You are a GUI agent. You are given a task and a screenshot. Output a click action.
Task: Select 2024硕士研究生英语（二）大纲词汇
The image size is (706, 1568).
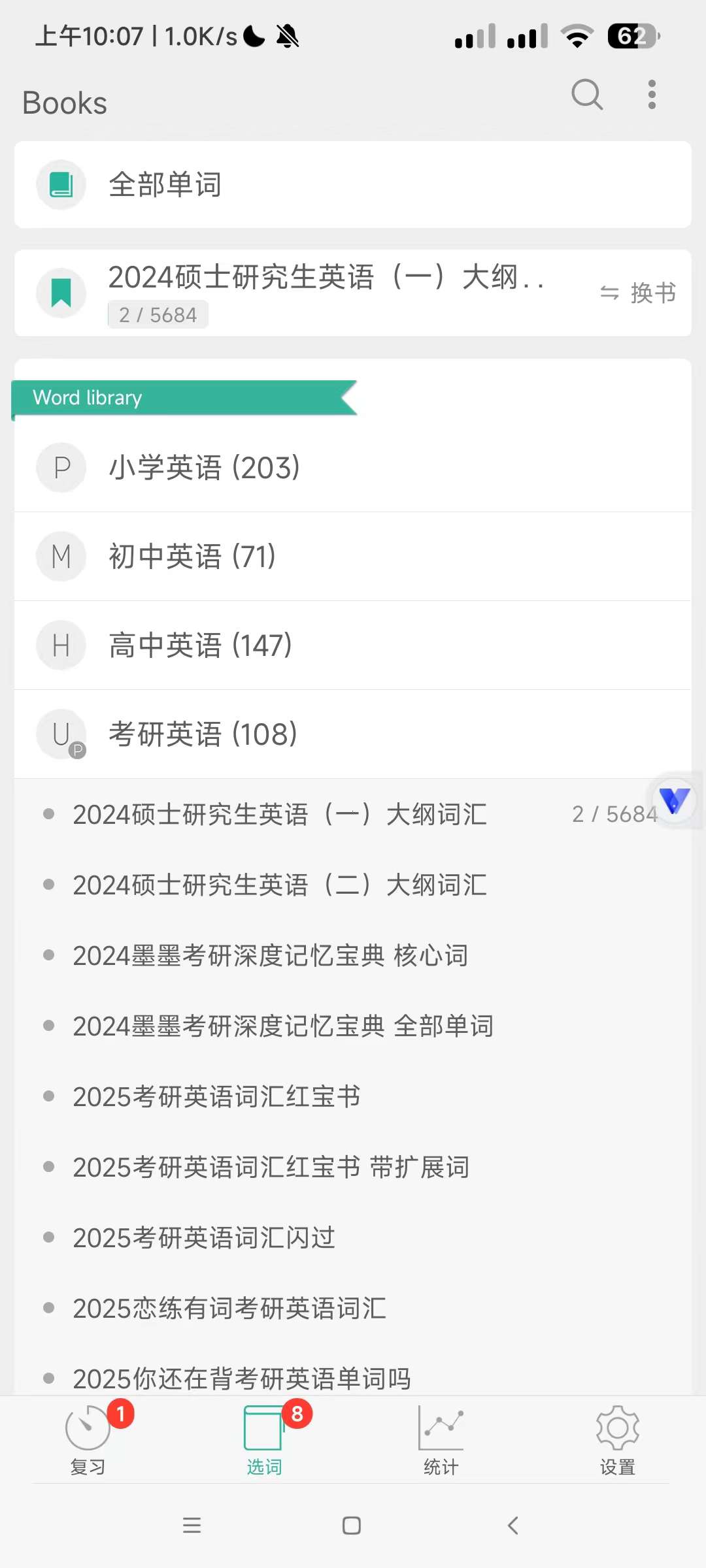click(280, 885)
